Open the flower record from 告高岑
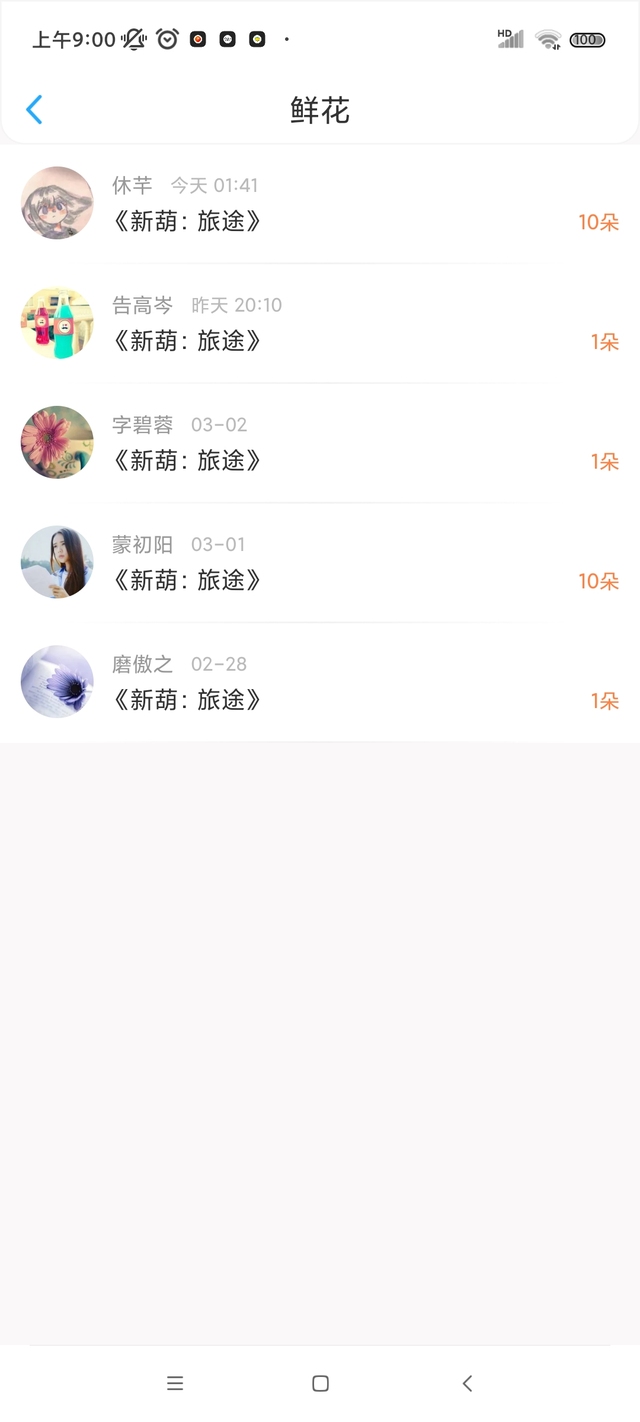Screen dimensions: 640x1422 click(320, 323)
